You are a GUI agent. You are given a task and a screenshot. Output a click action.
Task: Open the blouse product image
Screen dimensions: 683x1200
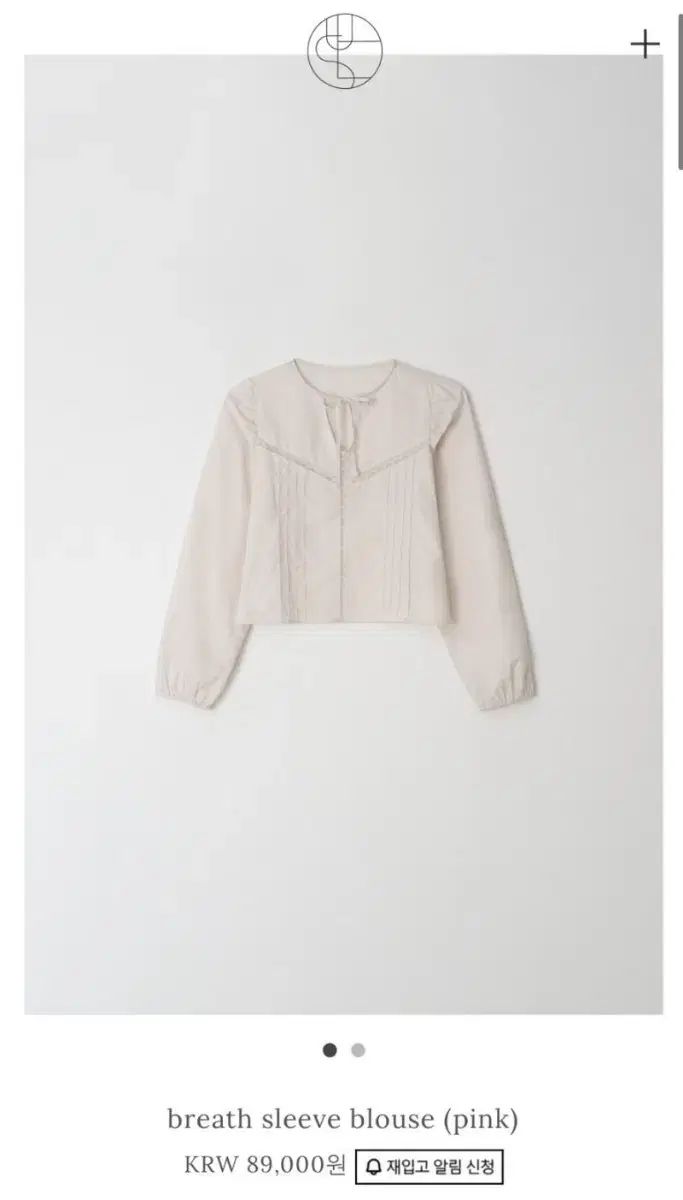pos(343,535)
